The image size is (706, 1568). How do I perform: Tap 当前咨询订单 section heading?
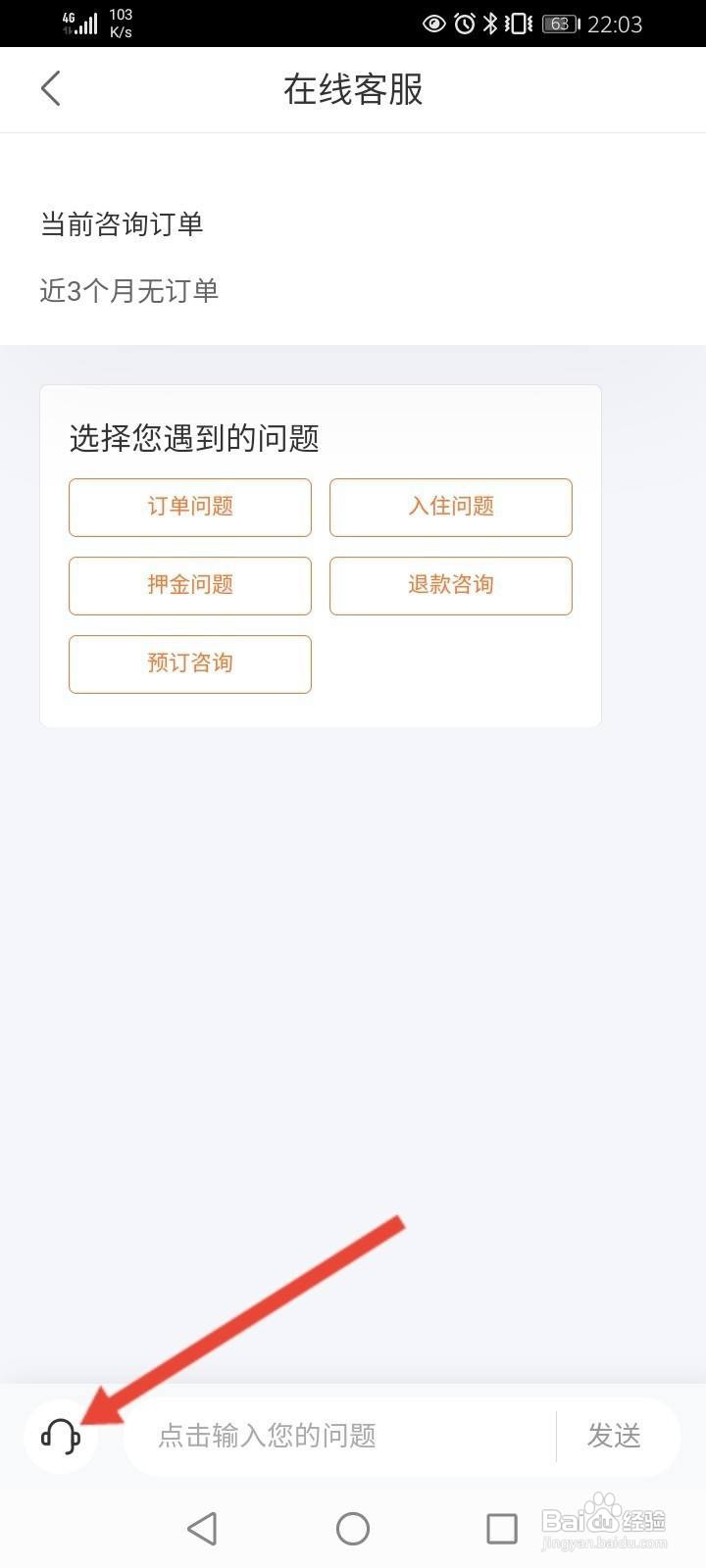pyautogui.click(x=120, y=224)
